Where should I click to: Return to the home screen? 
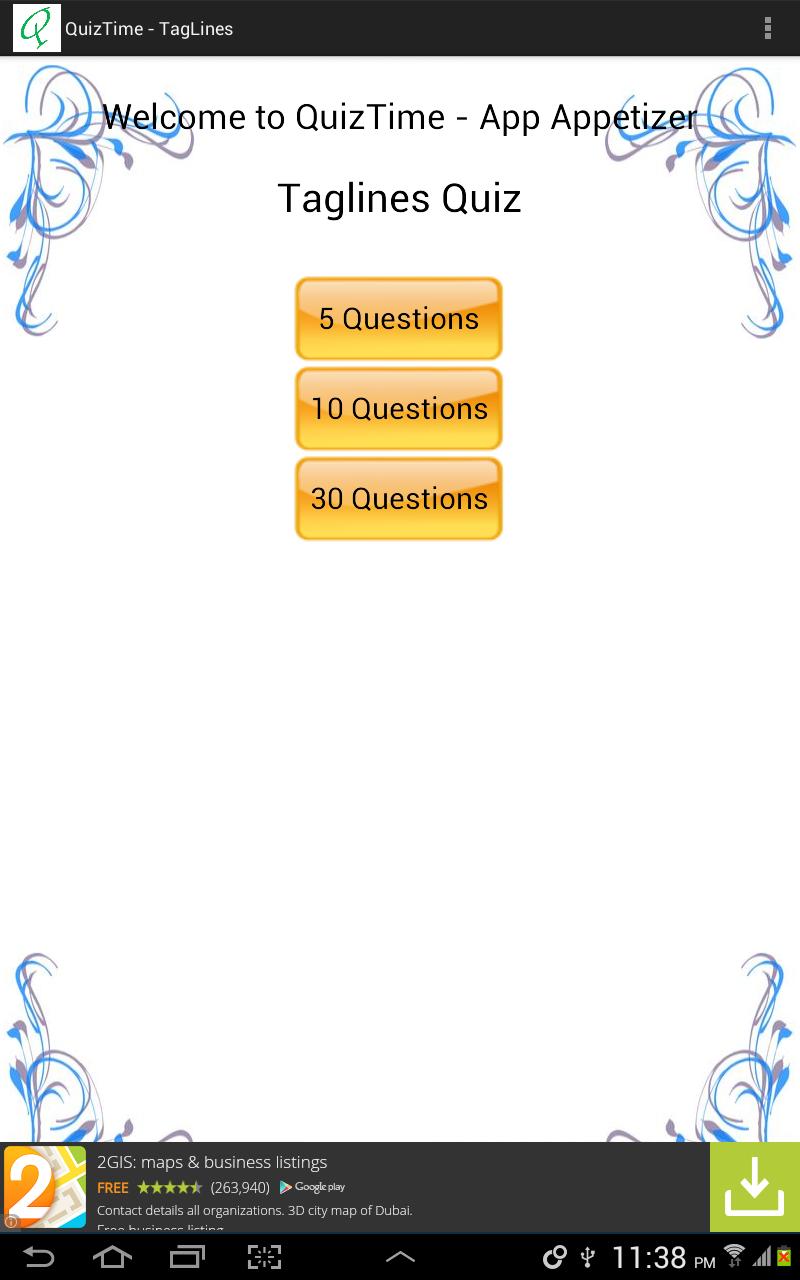(x=112, y=1257)
